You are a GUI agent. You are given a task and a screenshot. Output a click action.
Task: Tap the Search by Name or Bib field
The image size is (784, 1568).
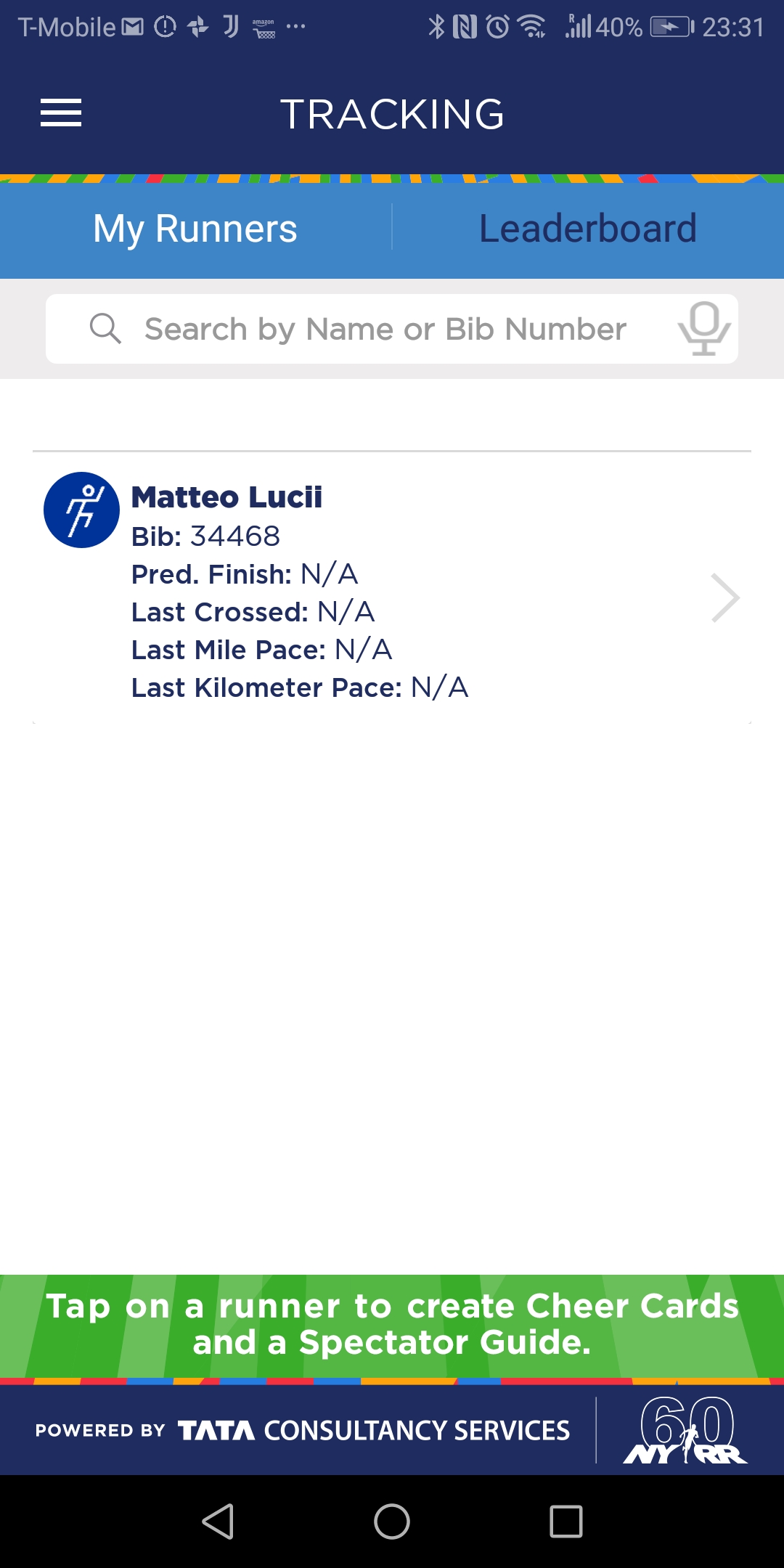click(385, 329)
